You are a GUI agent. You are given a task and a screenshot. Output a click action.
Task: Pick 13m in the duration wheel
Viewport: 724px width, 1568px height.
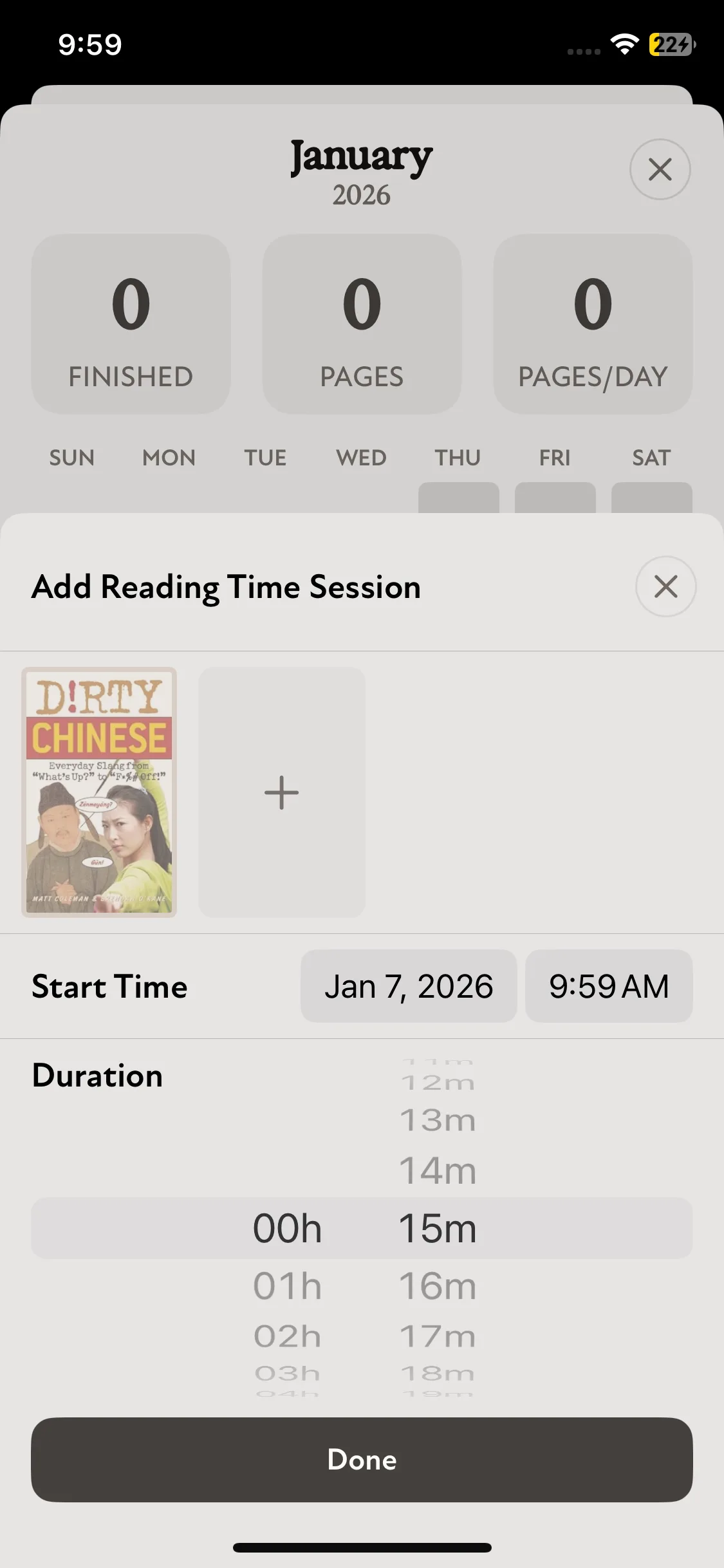(x=438, y=1121)
